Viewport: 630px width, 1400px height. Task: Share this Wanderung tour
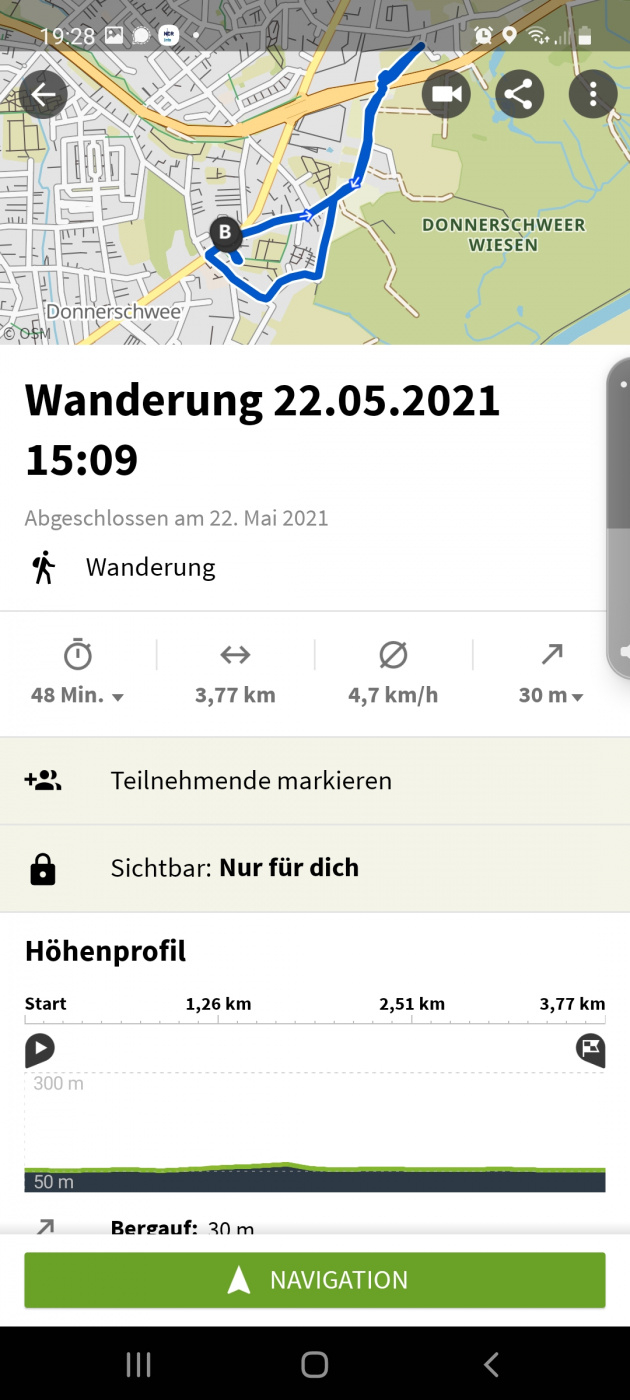(518, 95)
